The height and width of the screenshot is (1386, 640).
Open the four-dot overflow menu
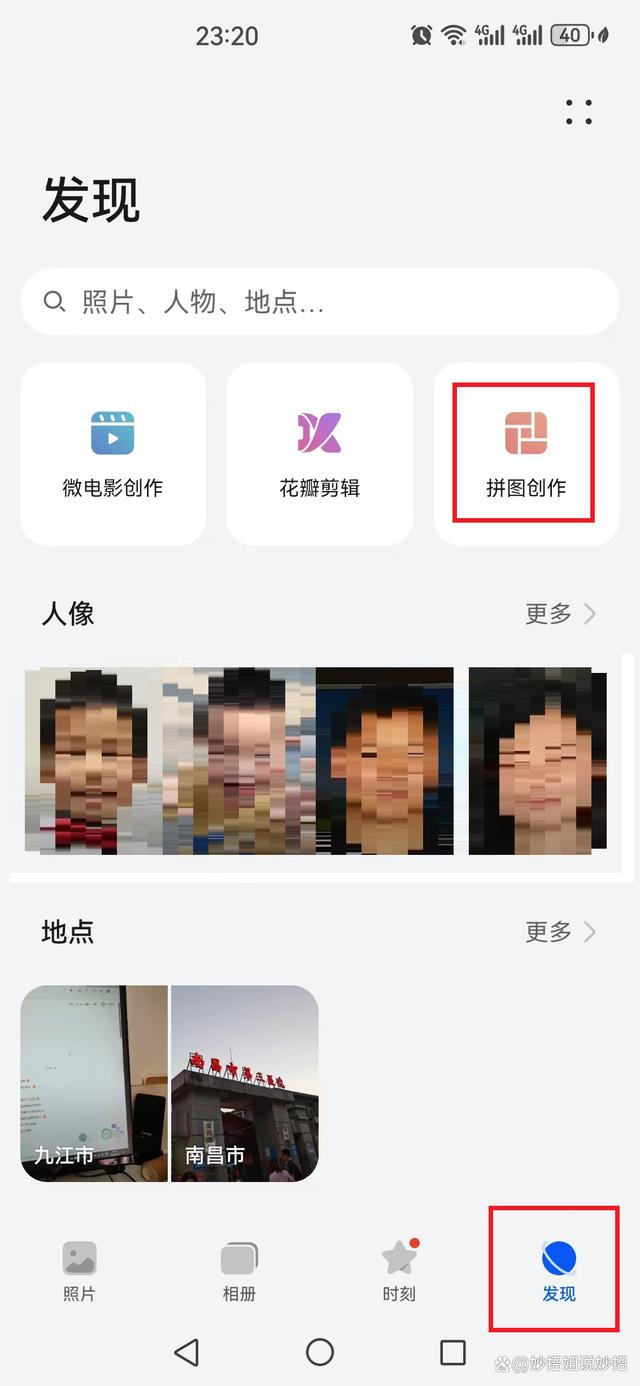[578, 112]
